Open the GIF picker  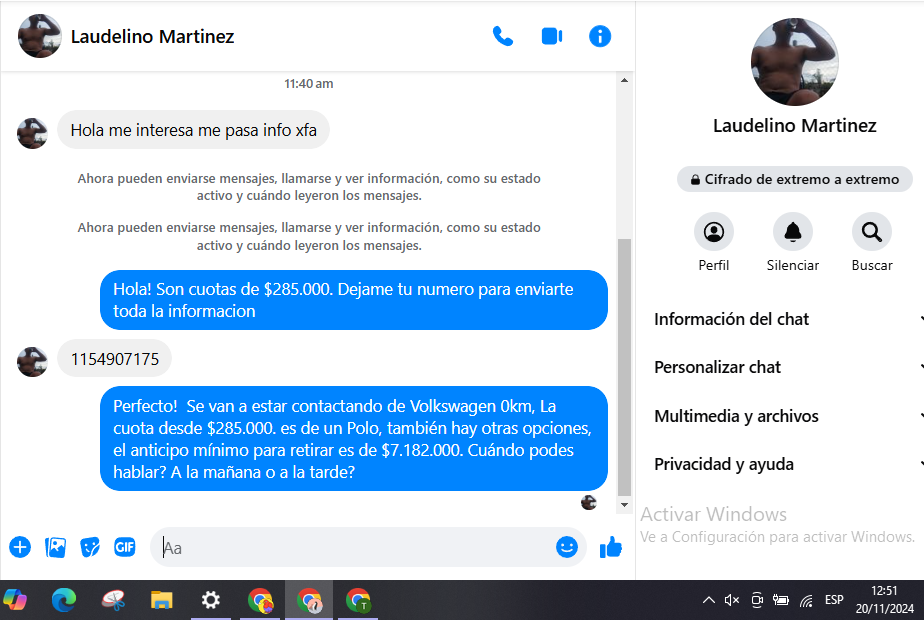[x=124, y=547]
